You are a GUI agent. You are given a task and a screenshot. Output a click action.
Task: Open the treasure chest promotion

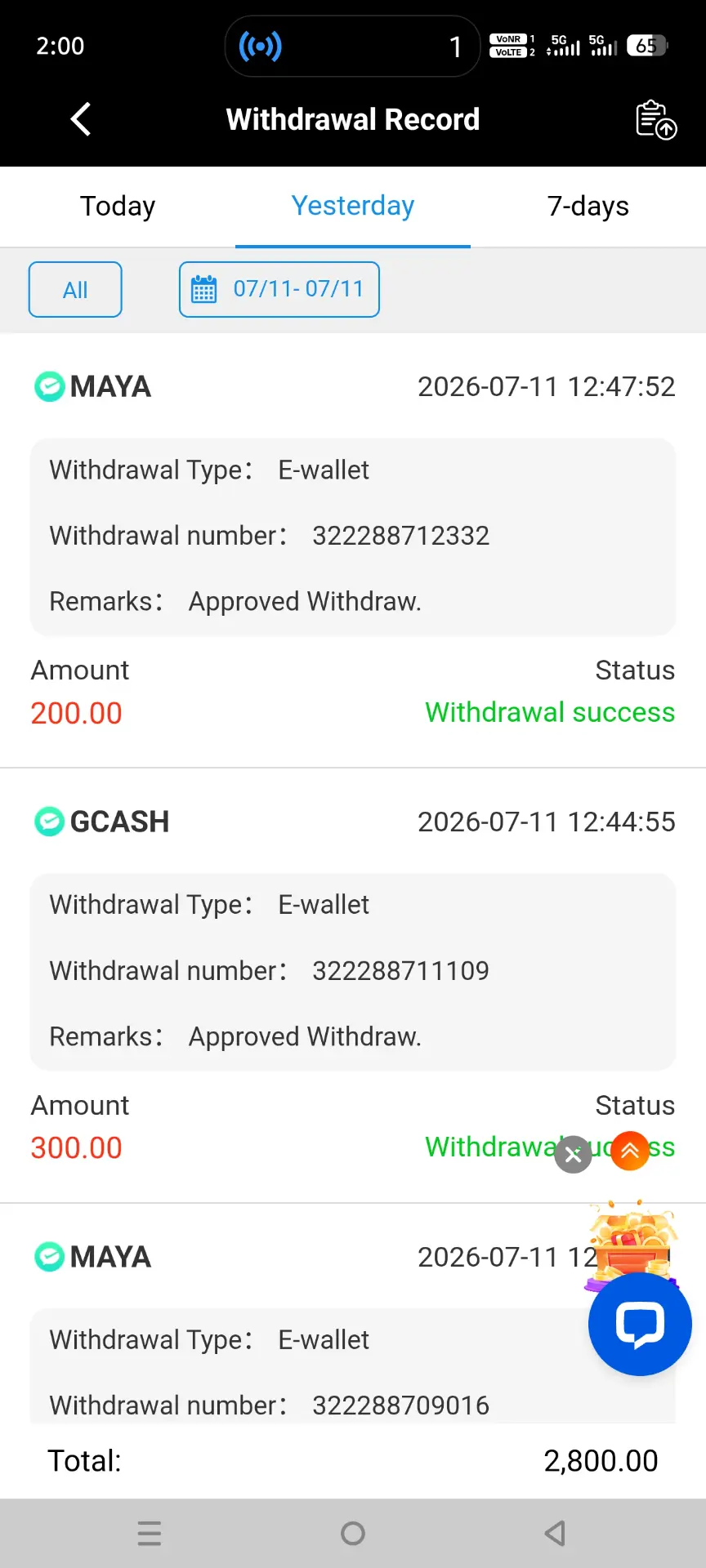point(632,1243)
